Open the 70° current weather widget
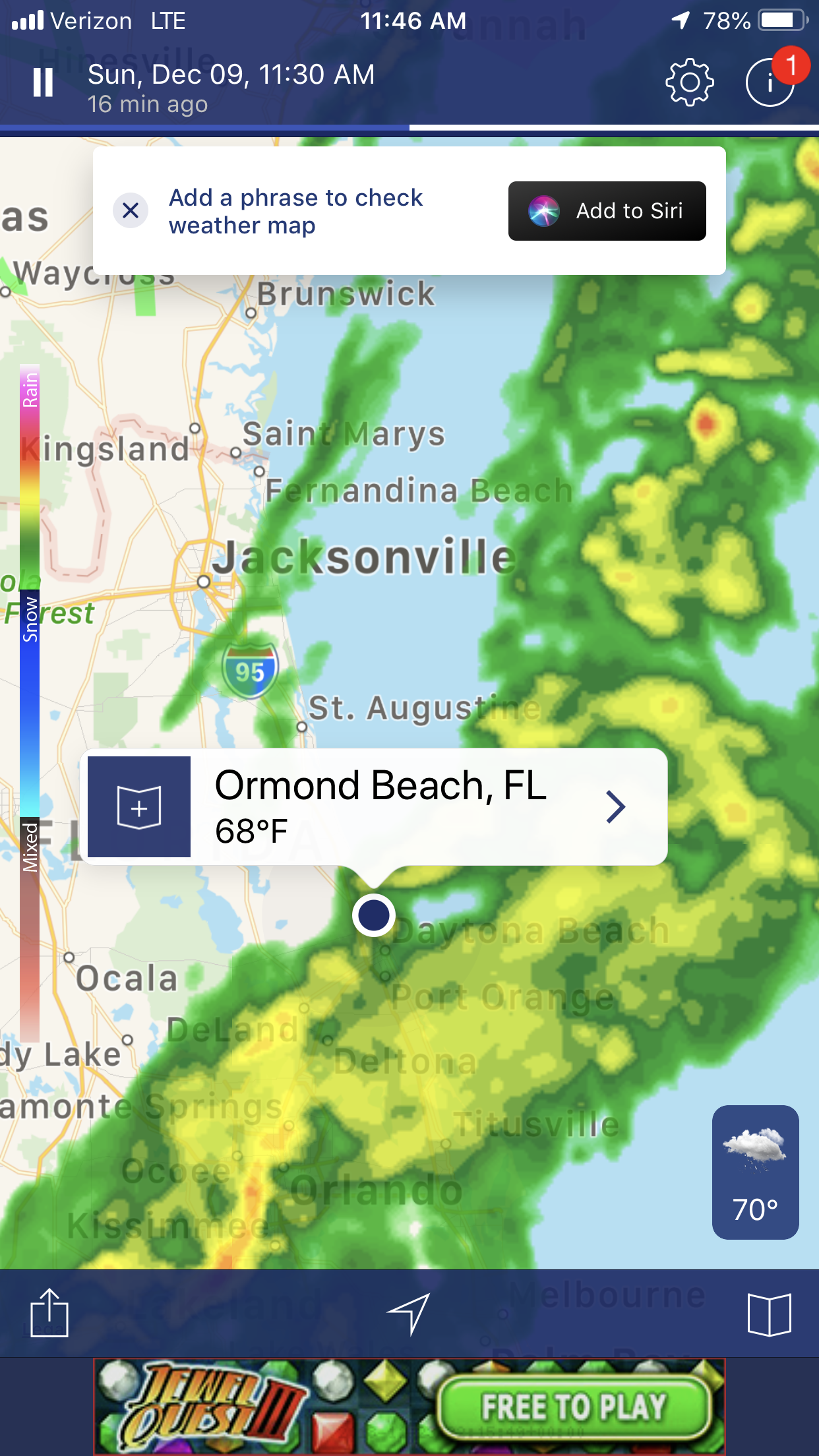 [x=755, y=1172]
